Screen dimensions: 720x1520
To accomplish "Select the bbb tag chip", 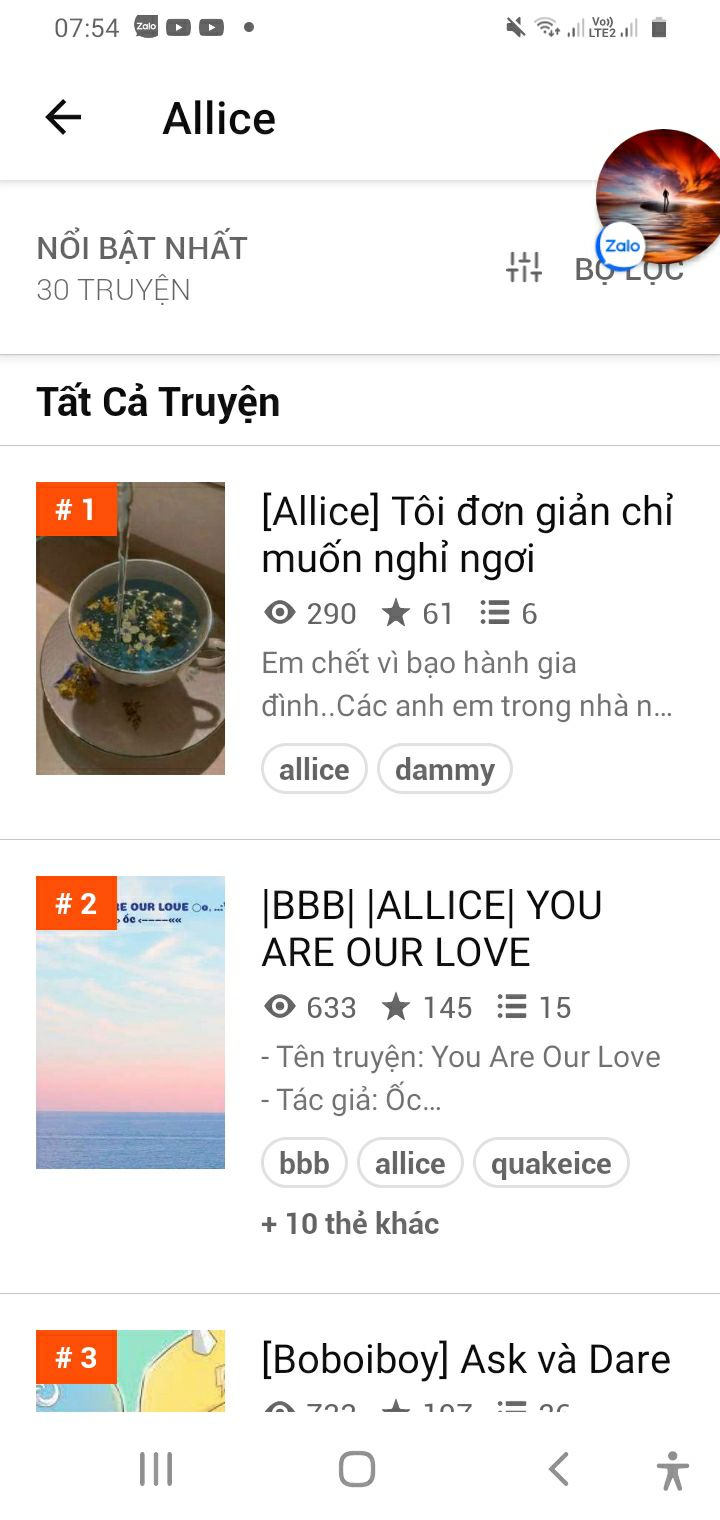I will click(304, 1163).
